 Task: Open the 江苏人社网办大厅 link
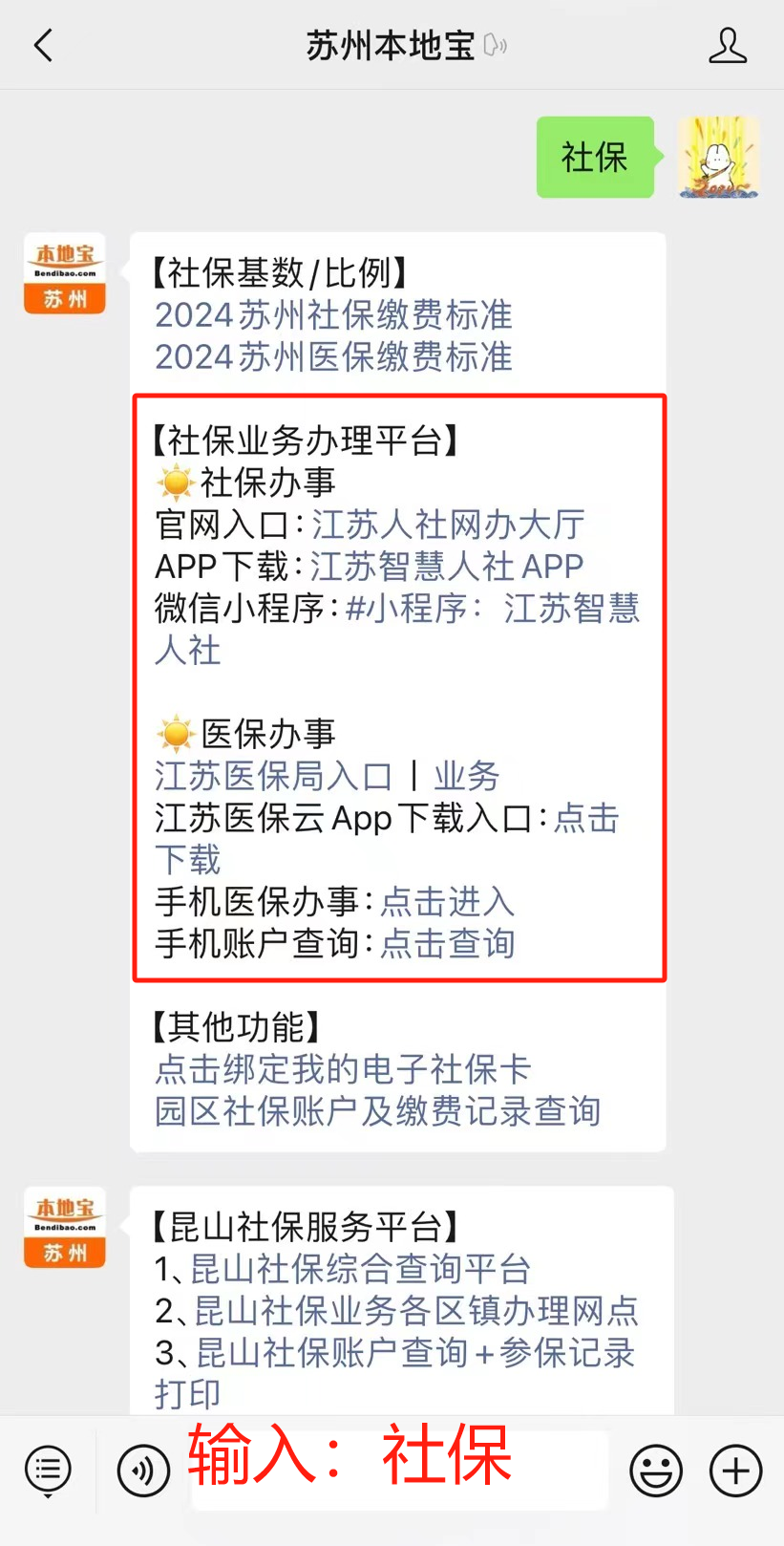point(448,525)
